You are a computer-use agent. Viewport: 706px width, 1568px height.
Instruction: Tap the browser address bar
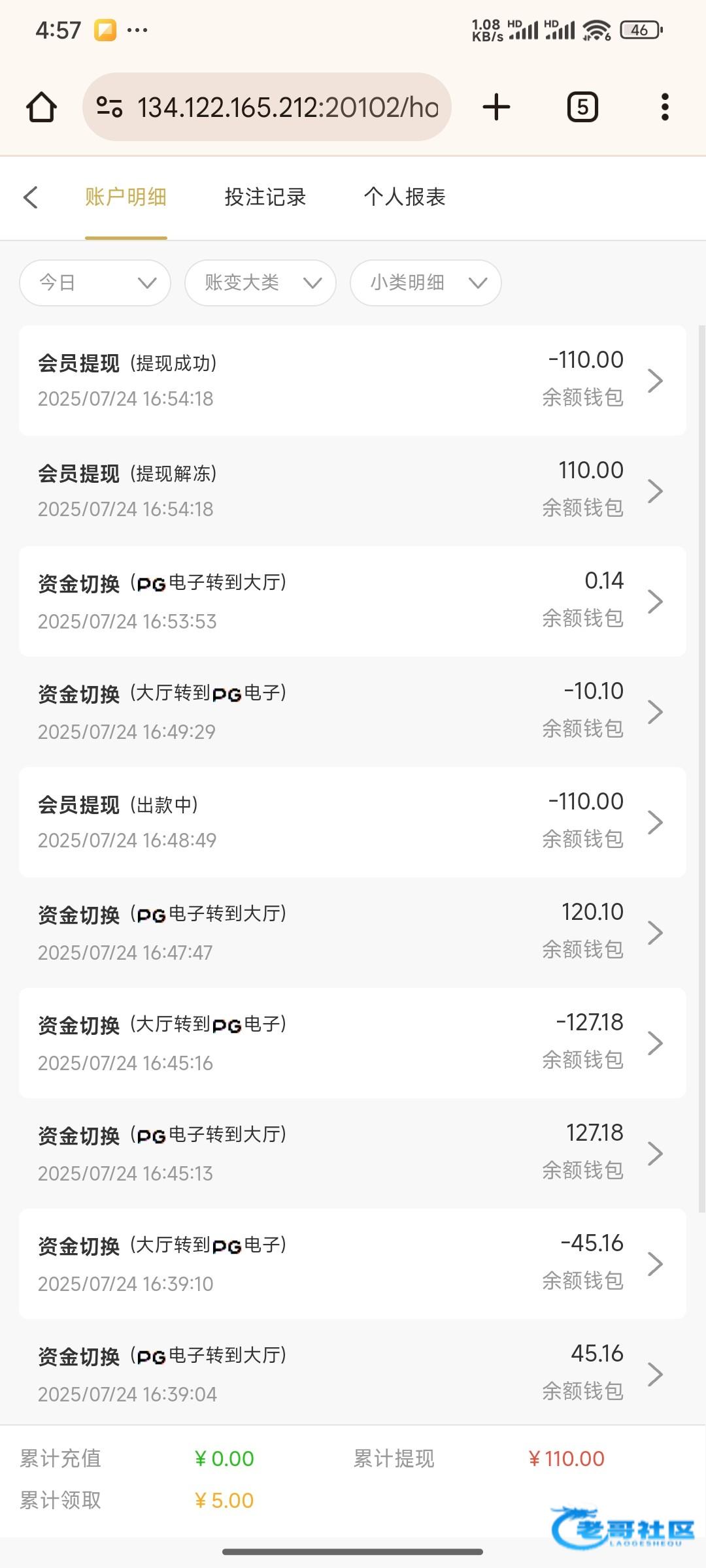click(x=267, y=106)
